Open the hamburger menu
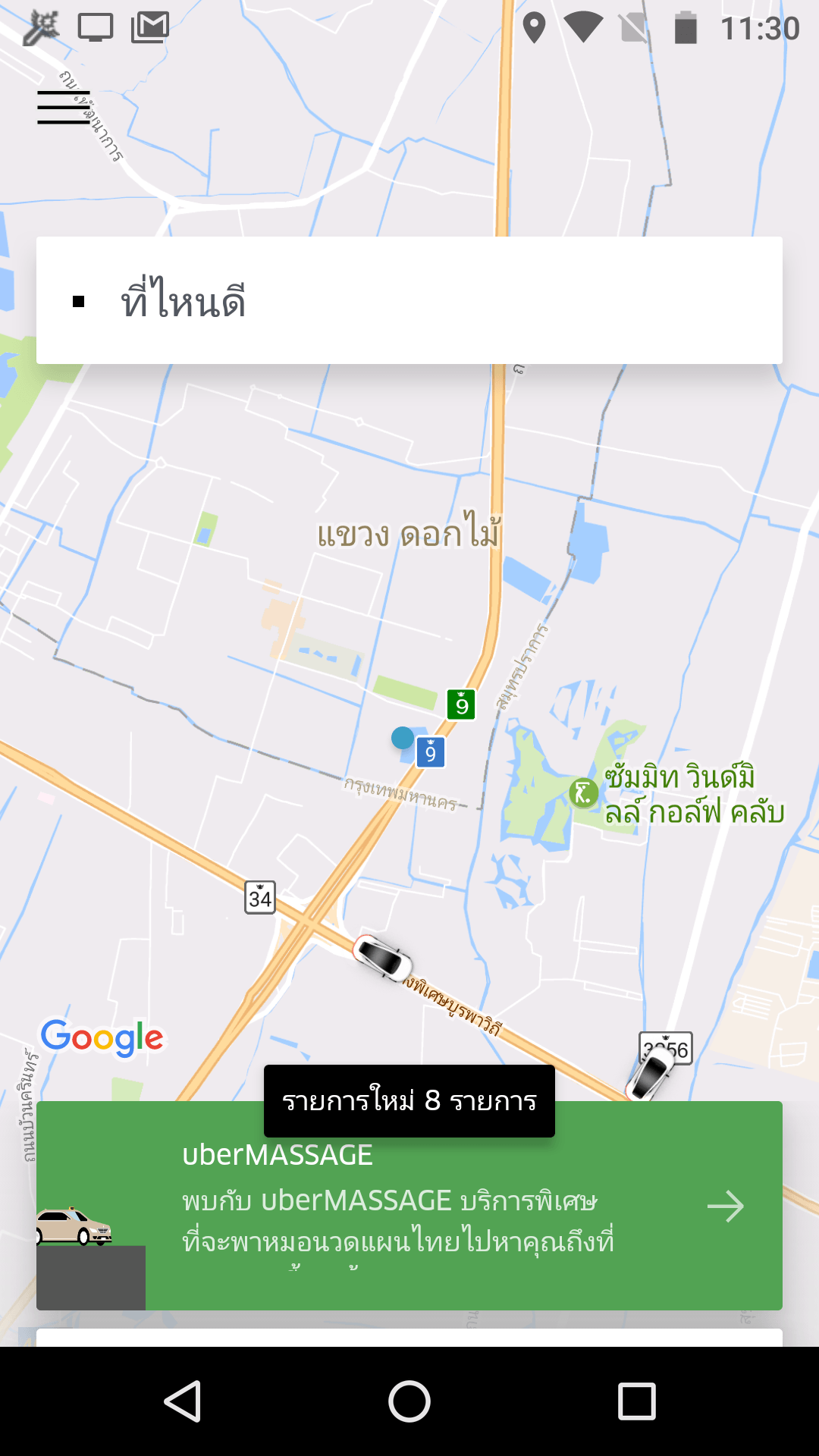This screenshot has width=819, height=1456. pos(64,107)
